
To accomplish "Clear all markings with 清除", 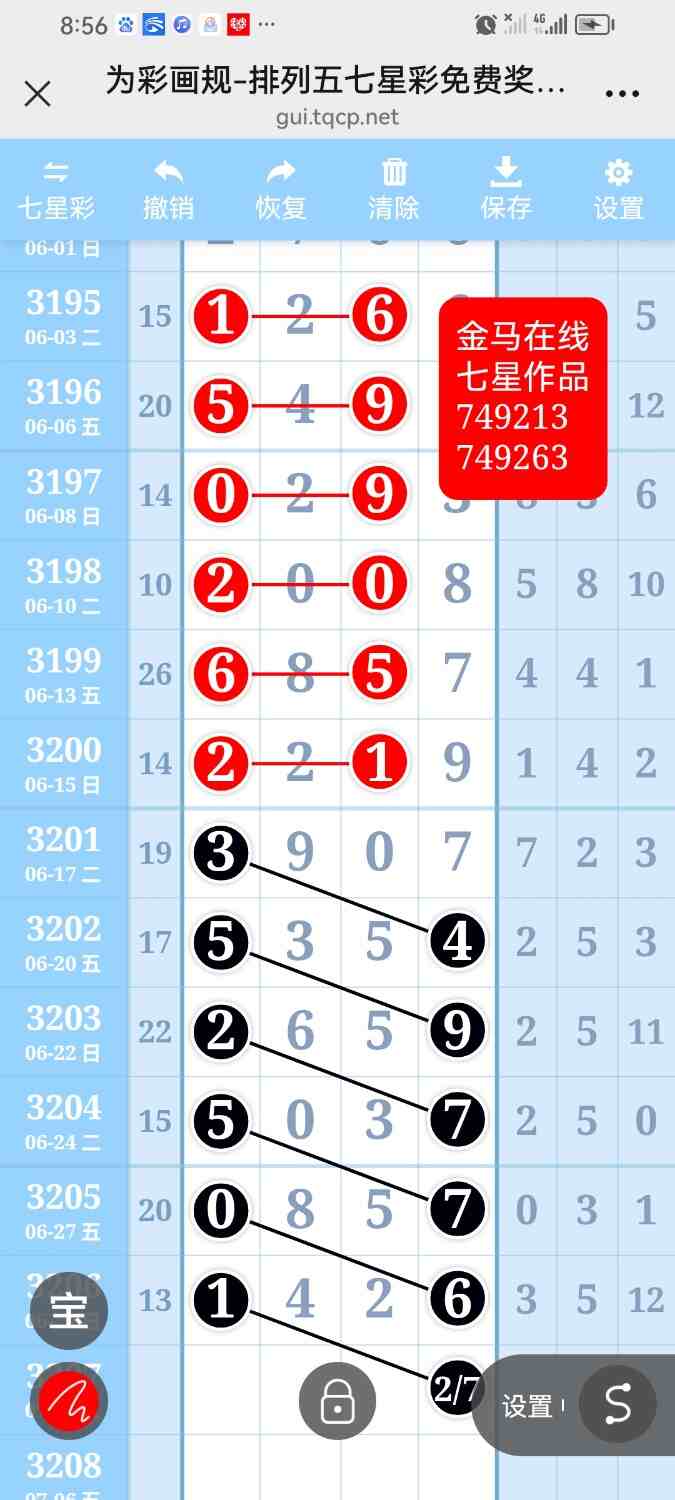I will coord(394,190).
